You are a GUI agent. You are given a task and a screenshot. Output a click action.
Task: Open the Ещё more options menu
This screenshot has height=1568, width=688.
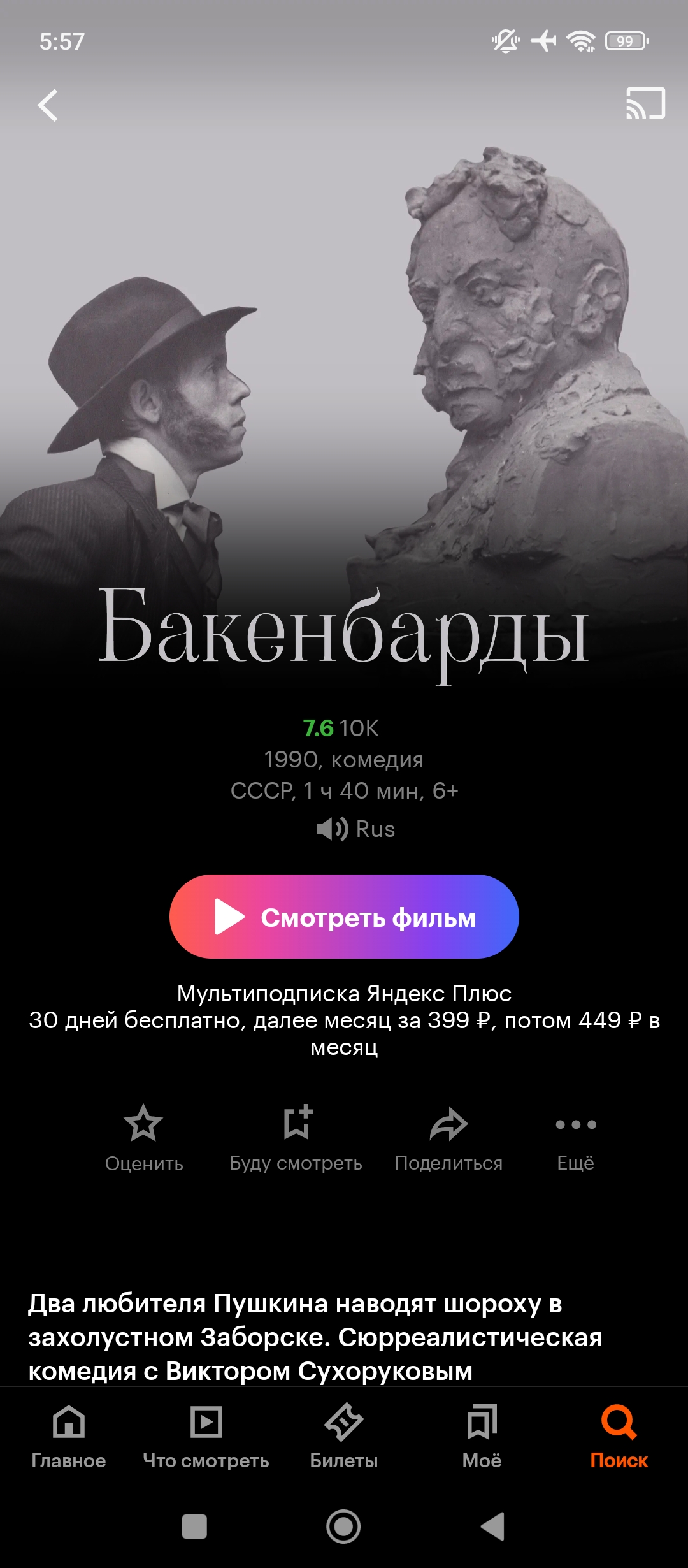pos(575,1138)
